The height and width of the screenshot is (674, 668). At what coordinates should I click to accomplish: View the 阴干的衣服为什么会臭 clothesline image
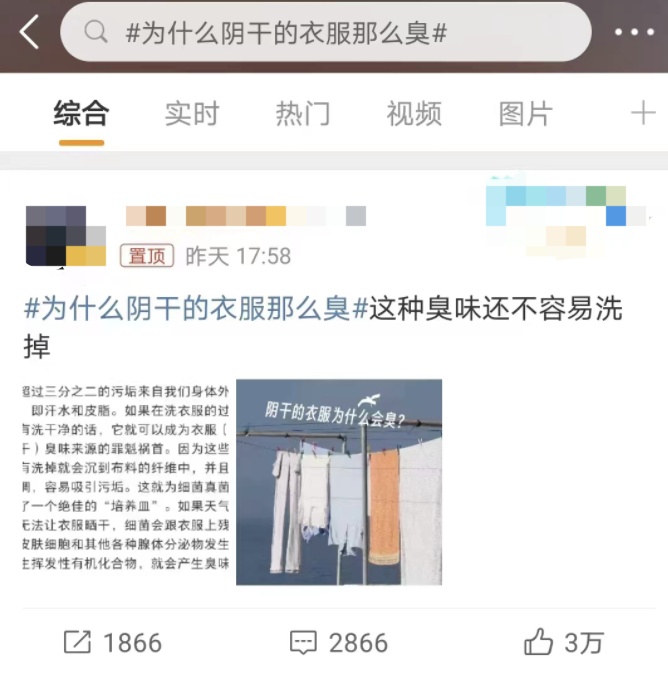click(x=339, y=482)
